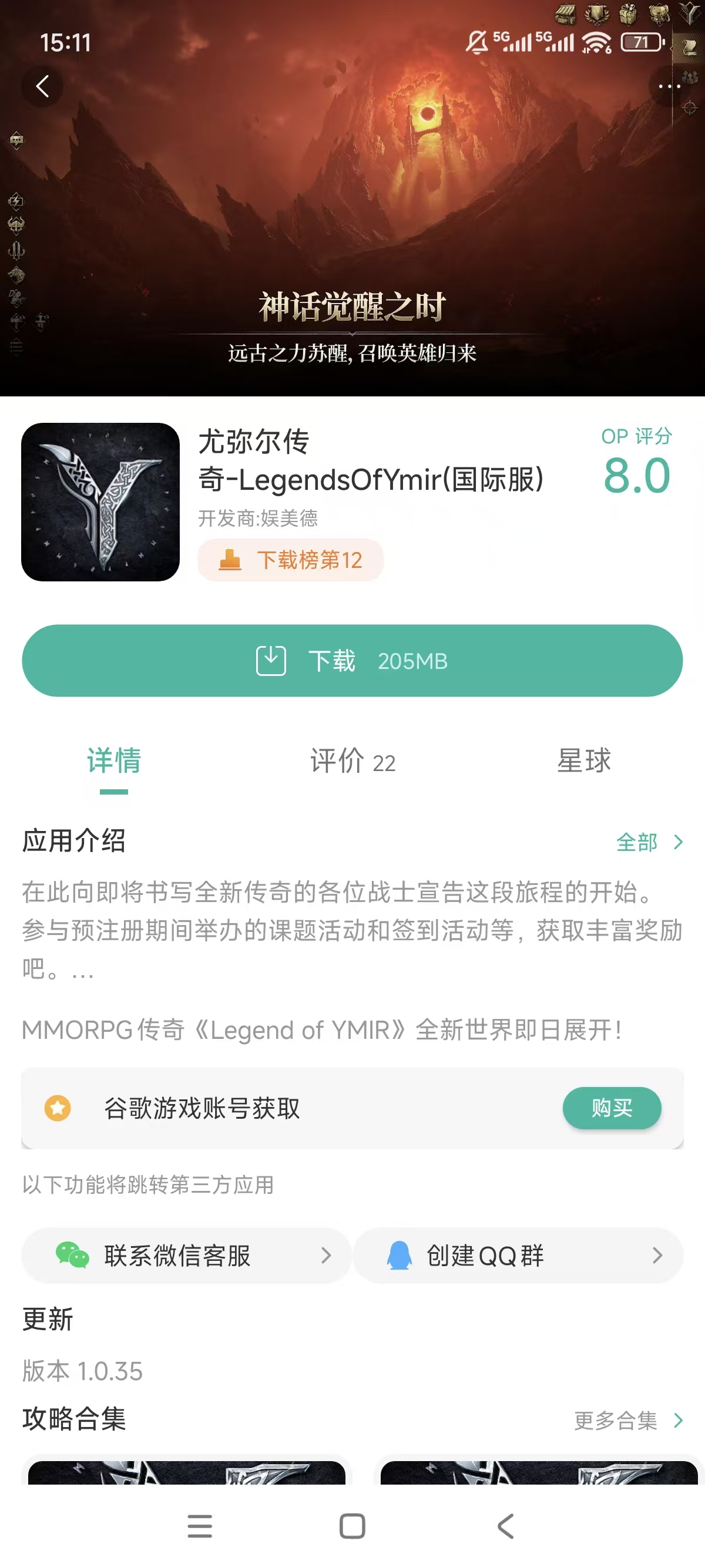Open the three-dot more menu at top right
Image resolution: width=705 pixels, height=1568 pixels.
click(x=669, y=86)
